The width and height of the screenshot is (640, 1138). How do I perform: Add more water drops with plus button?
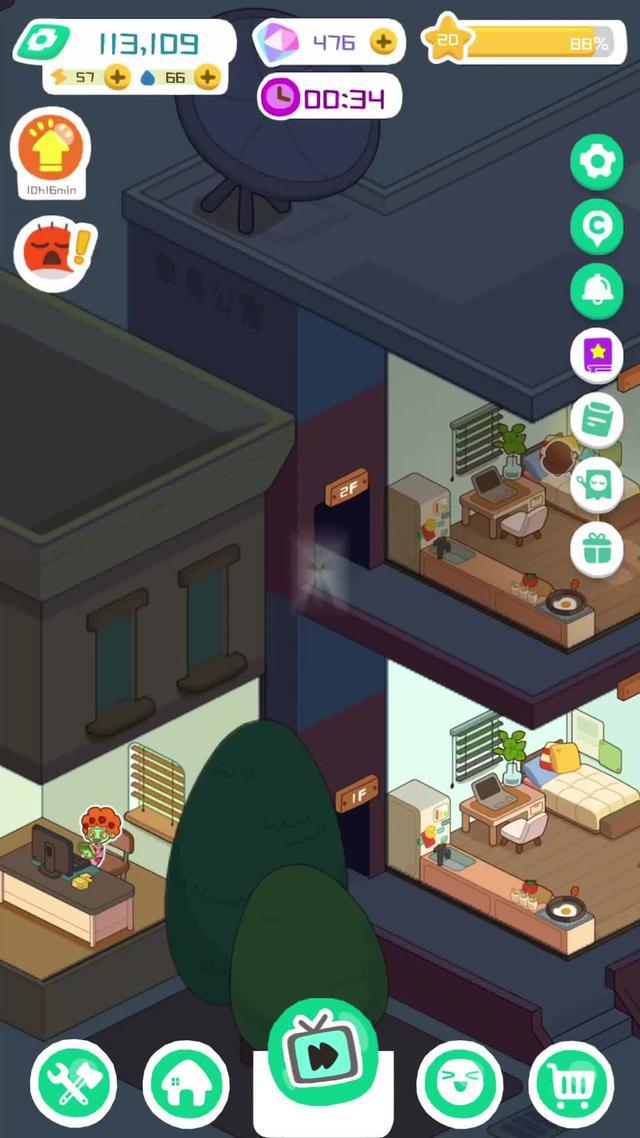point(207,77)
